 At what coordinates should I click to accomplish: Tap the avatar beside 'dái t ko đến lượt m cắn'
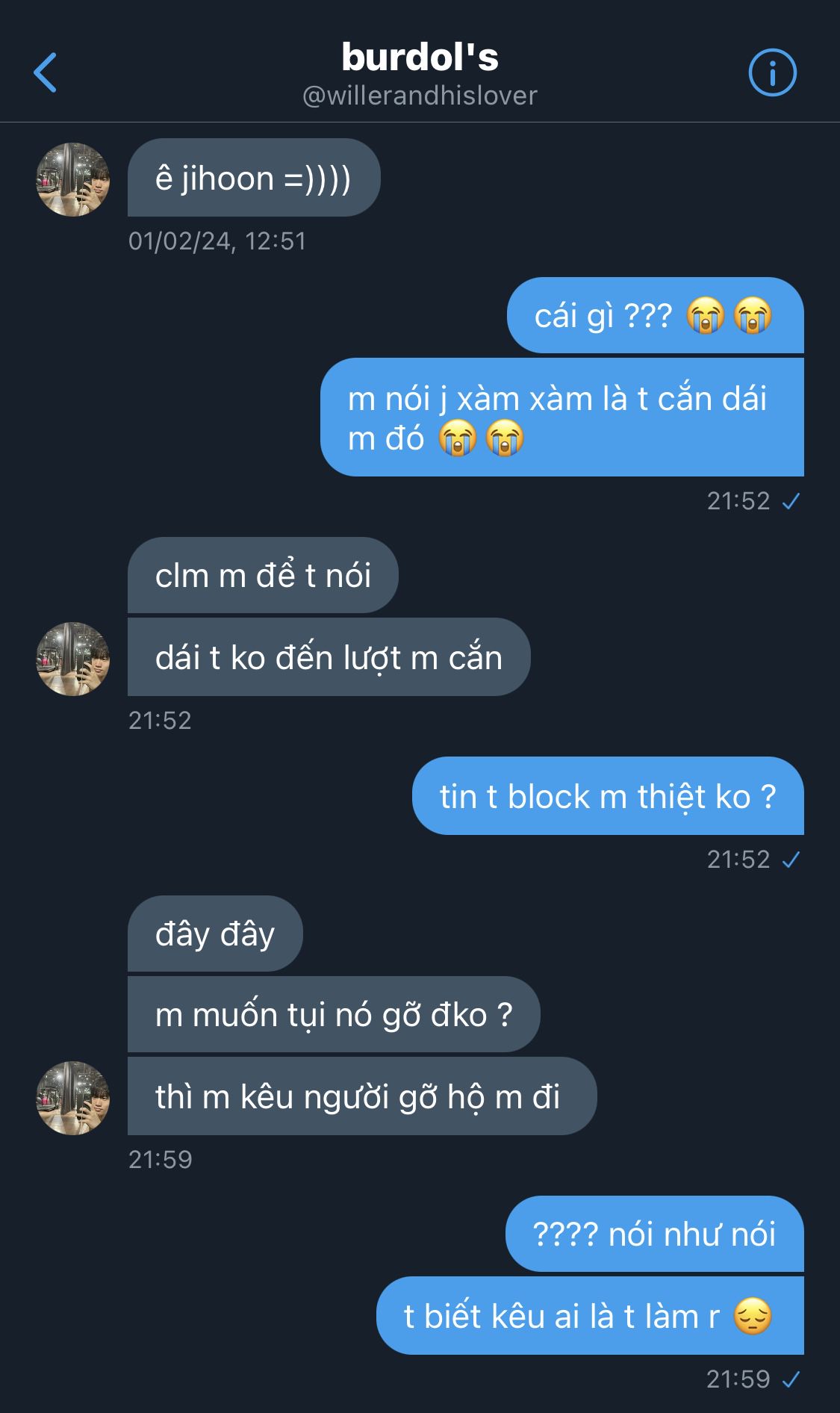point(73,659)
